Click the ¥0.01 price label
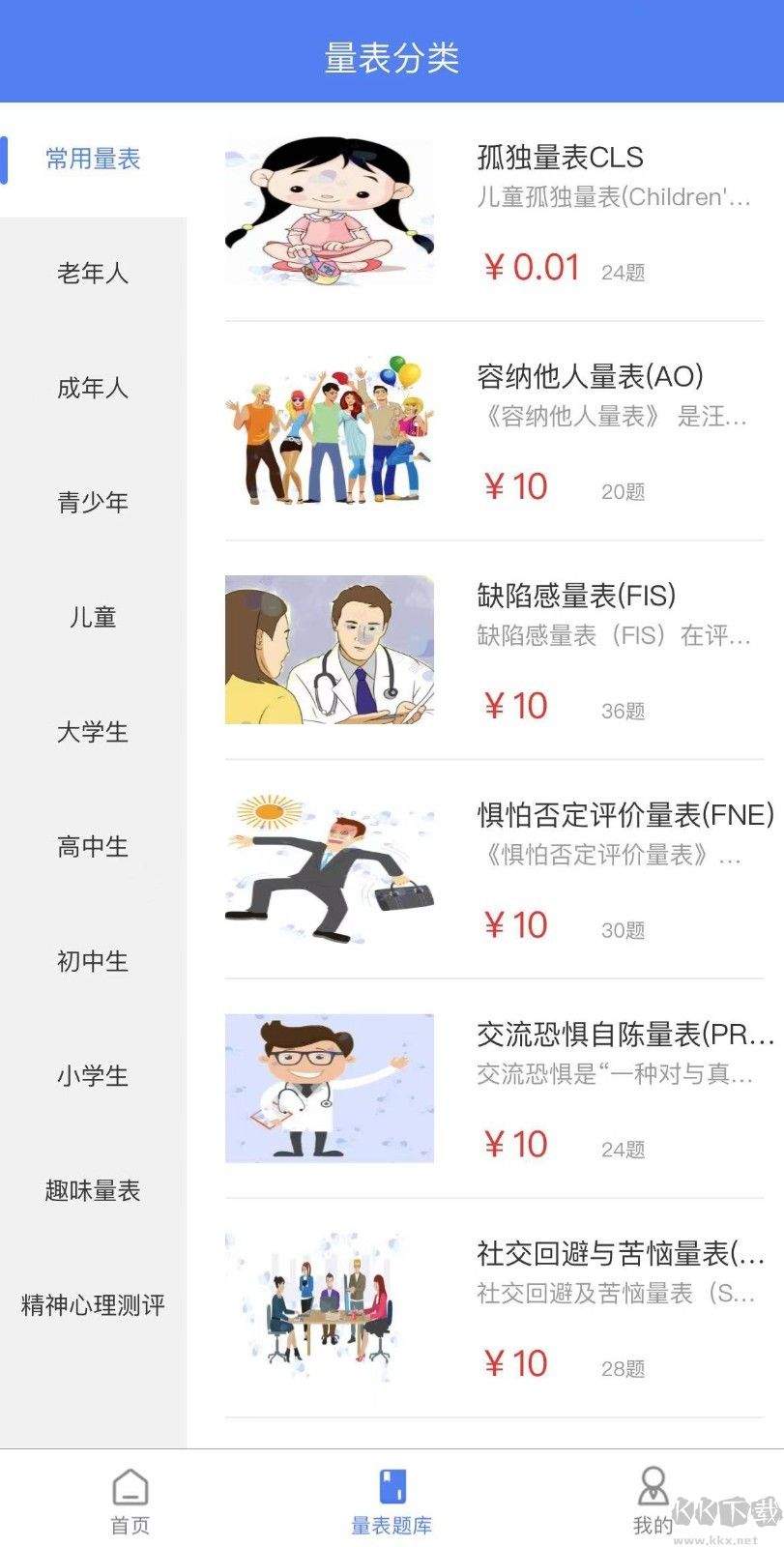Viewport: 784px width, 1547px height. (532, 267)
